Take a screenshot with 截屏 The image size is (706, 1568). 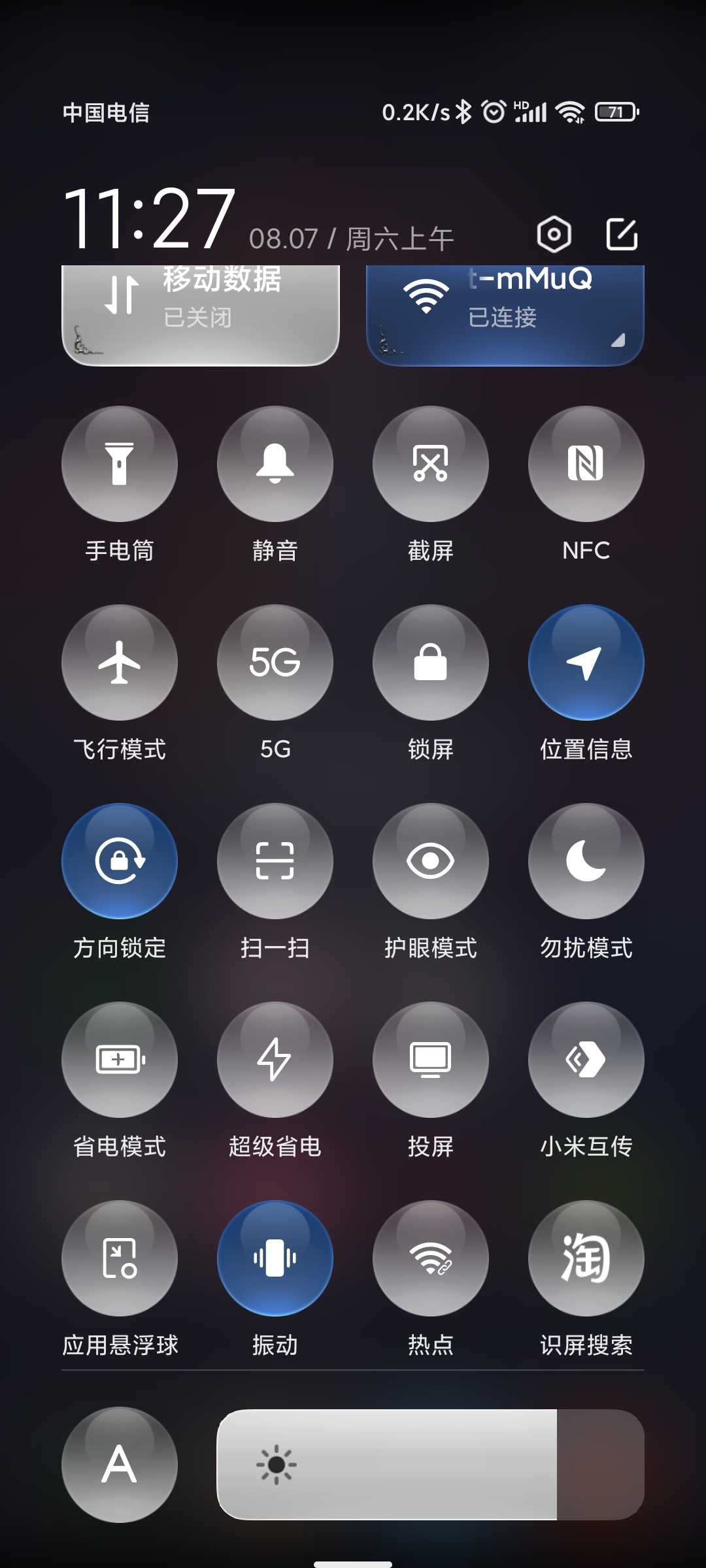click(x=431, y=464)
